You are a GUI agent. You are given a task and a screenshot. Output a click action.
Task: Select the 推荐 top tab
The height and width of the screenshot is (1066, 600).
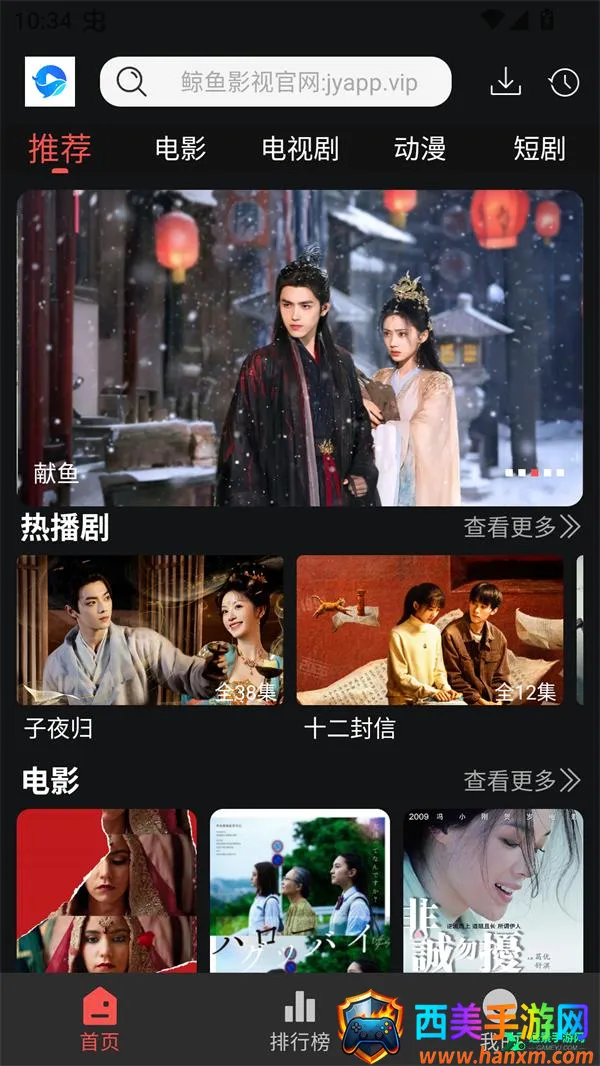tap(60, 149)
